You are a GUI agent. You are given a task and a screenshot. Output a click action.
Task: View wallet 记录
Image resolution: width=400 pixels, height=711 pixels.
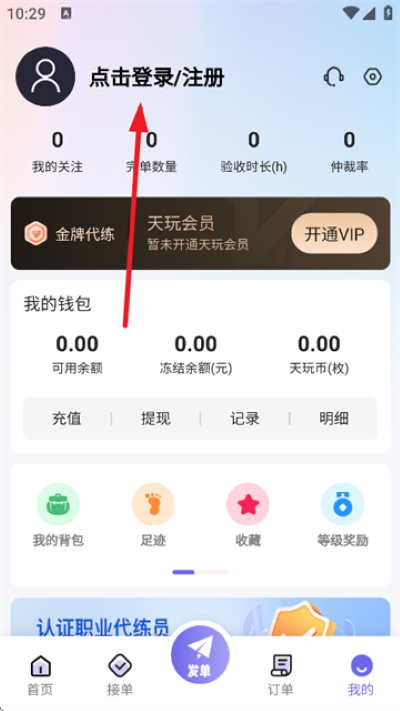(x=245, y=419)
